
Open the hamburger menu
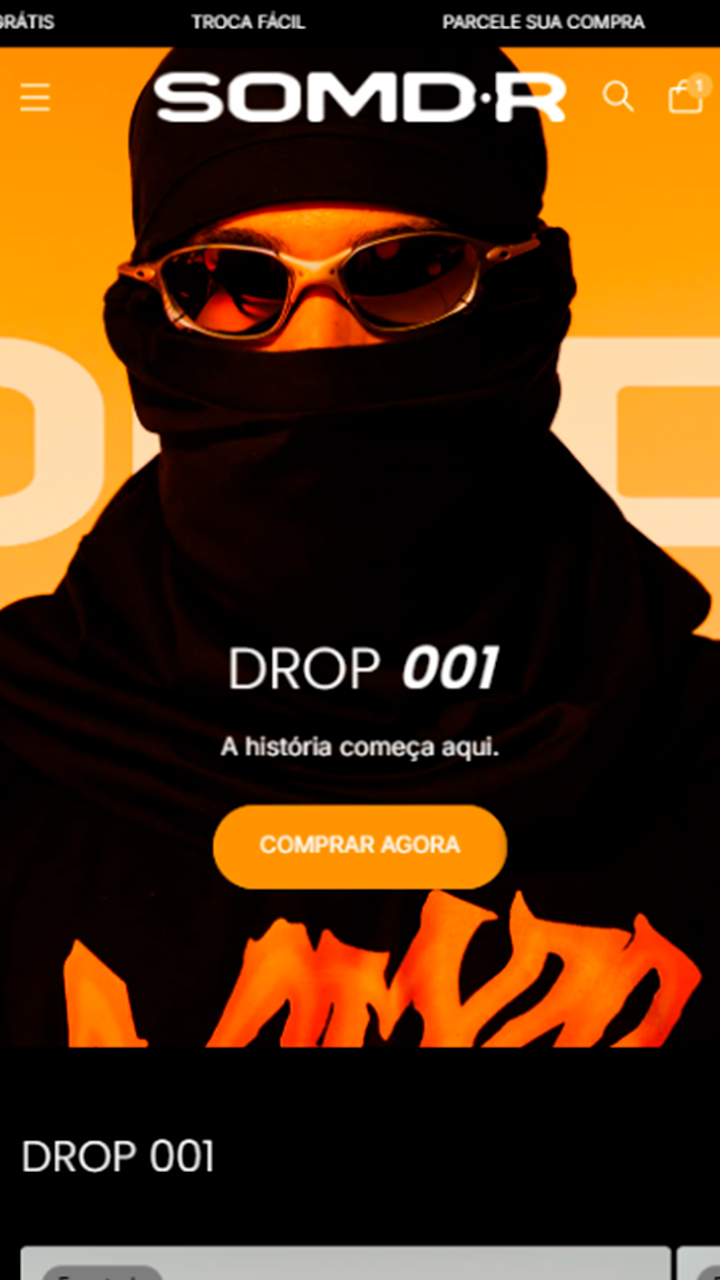click(35, 98)
